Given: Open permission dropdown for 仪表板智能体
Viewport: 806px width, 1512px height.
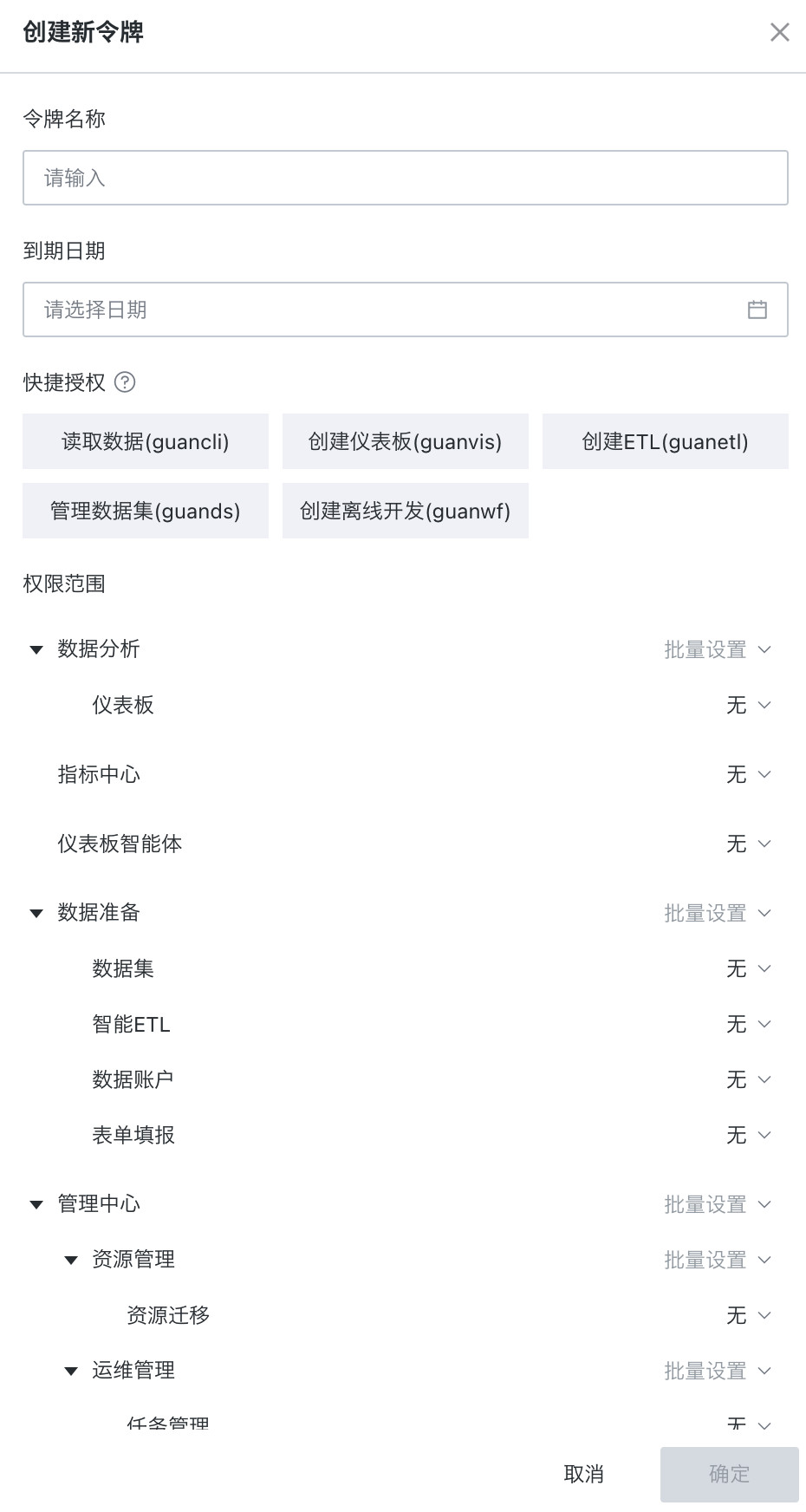Looking at the screenshot, I should [x=749, y=844].
